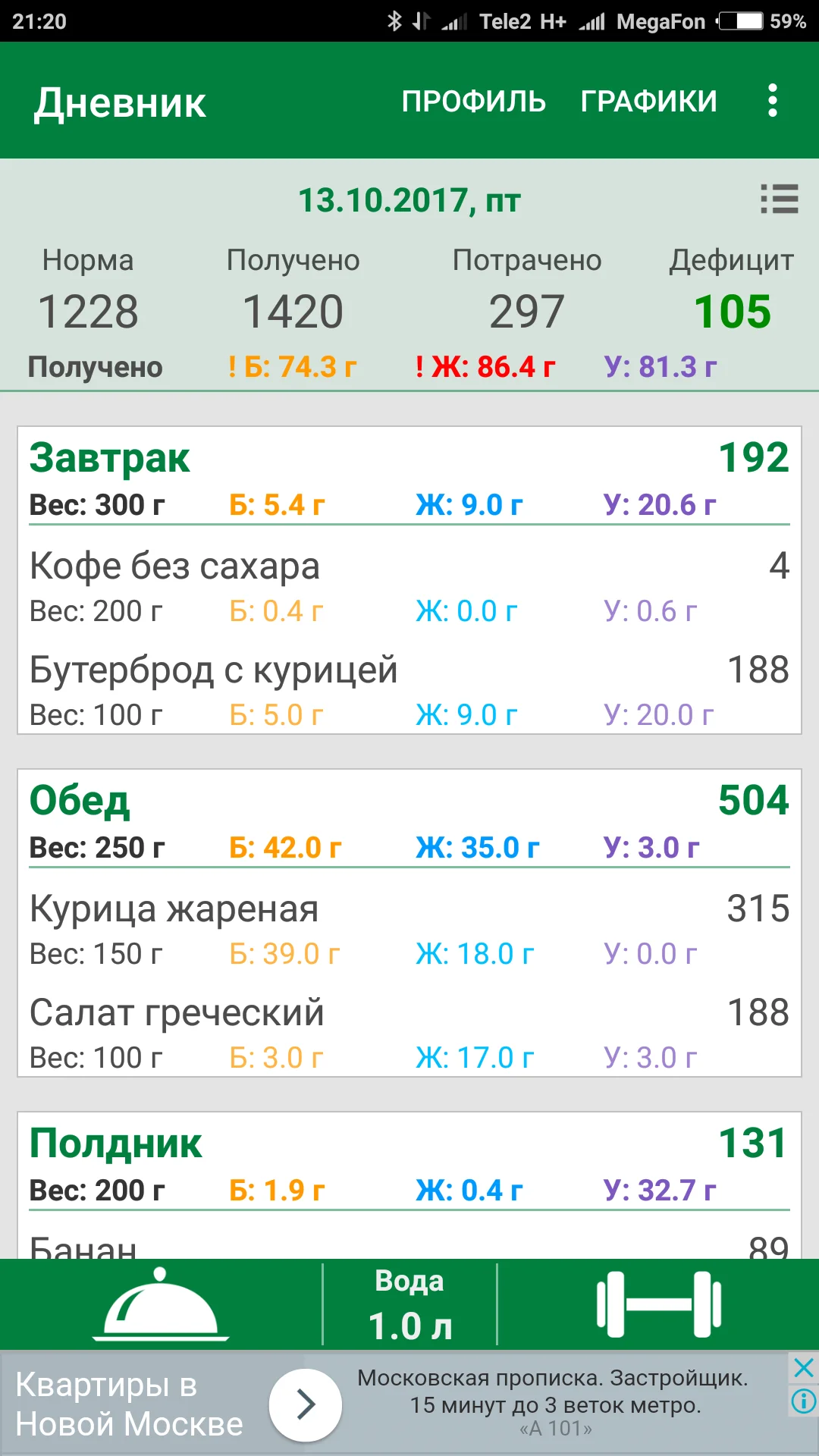Image resolution: width=819 pixels, height=1456 pixels.
Task: Open Кофе без сахара entry
Action: pos(174,567)
